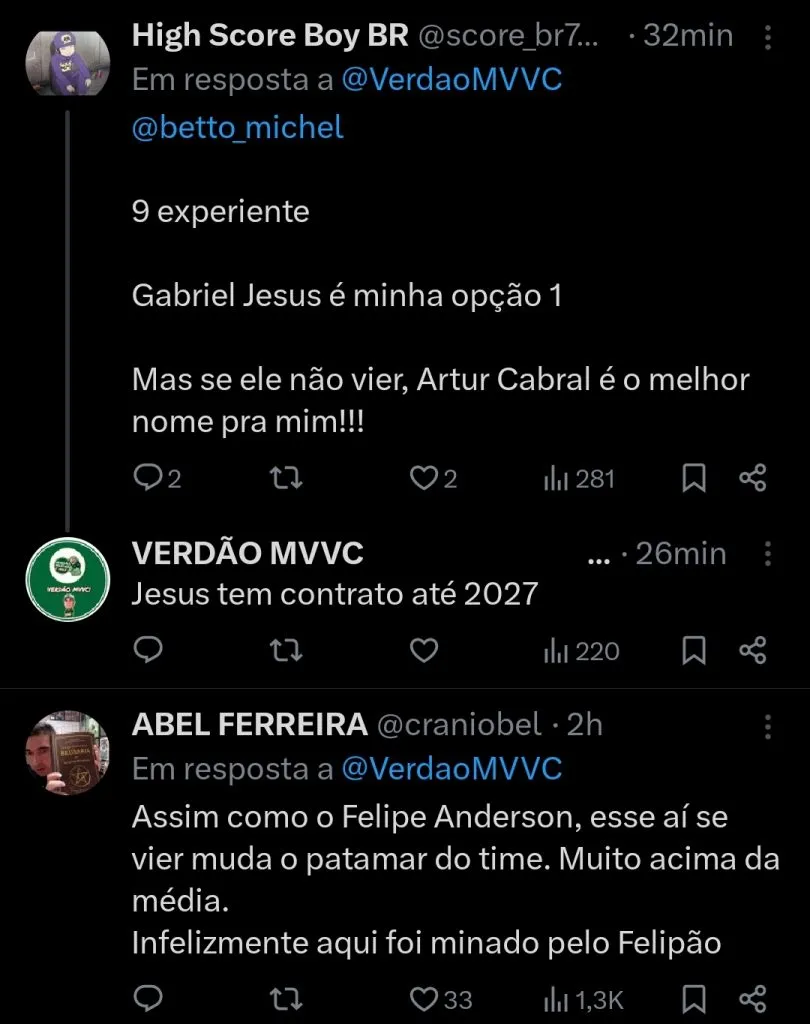Share ABEL FERREIRA's tweet
This screenshot has width=810, height=1024.
[x=753, y=997]
